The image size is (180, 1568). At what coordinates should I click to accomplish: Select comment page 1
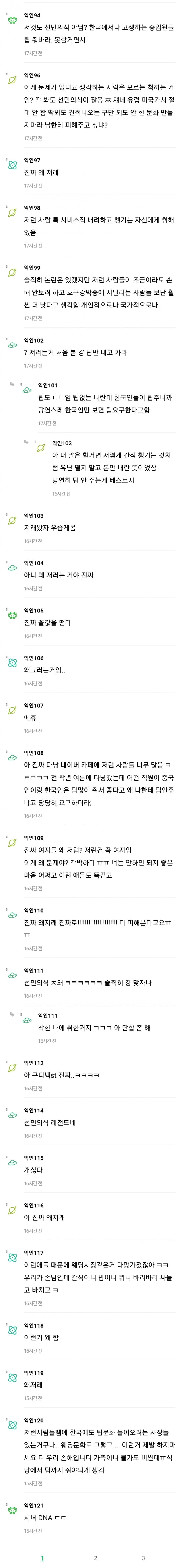click(x=42, y=1558)
